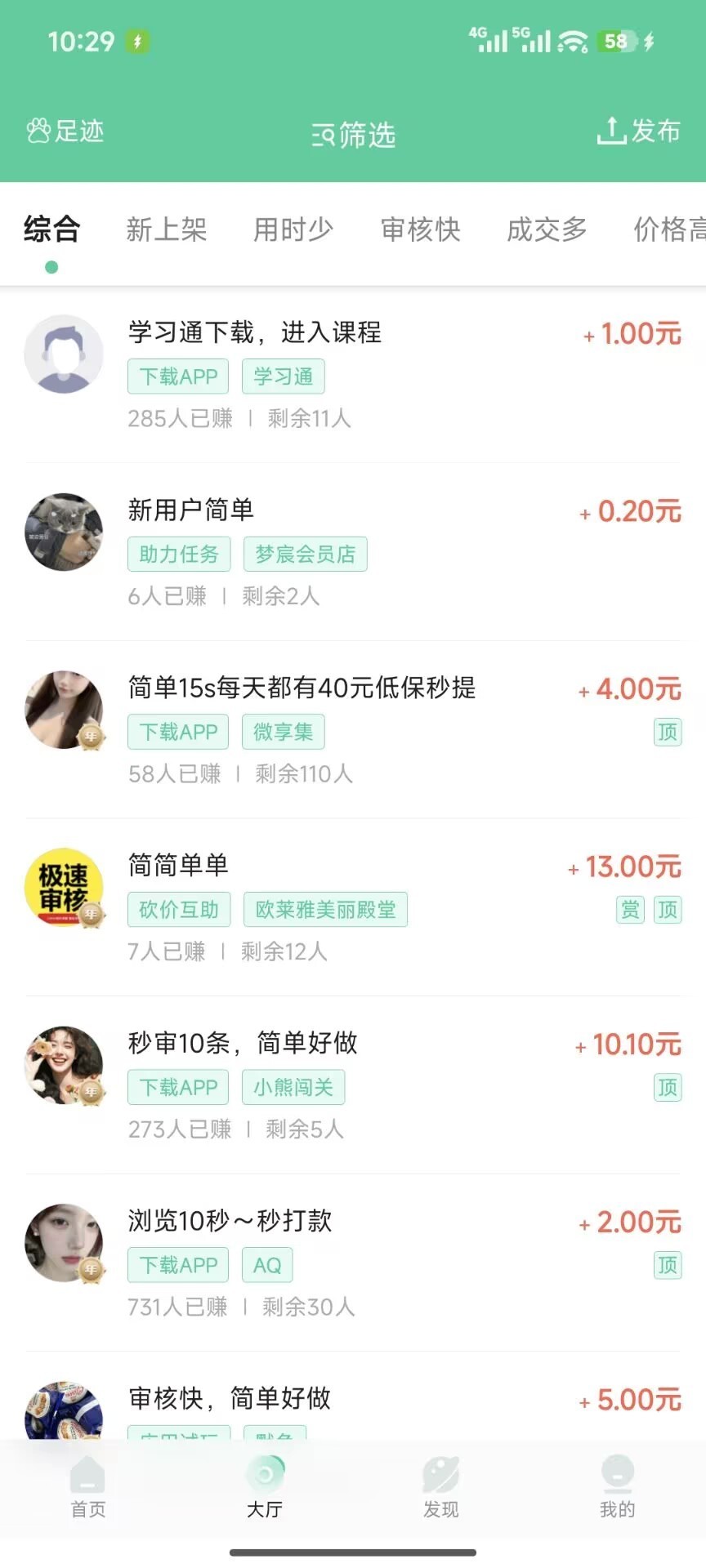Tap 下载APP tag on the 学习通 task
Viewport: 706px width, 1568px height.
point(178,376)
